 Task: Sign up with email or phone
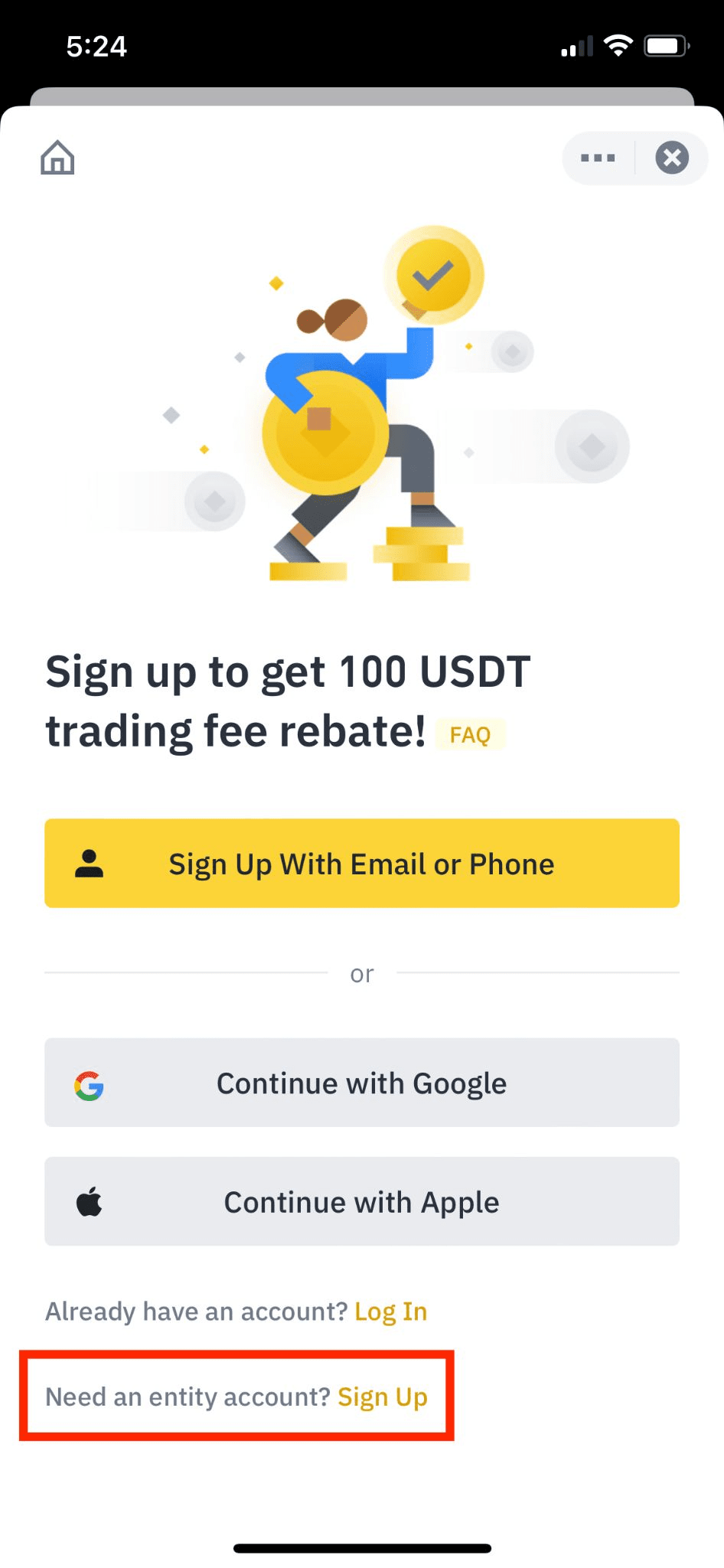361,864
